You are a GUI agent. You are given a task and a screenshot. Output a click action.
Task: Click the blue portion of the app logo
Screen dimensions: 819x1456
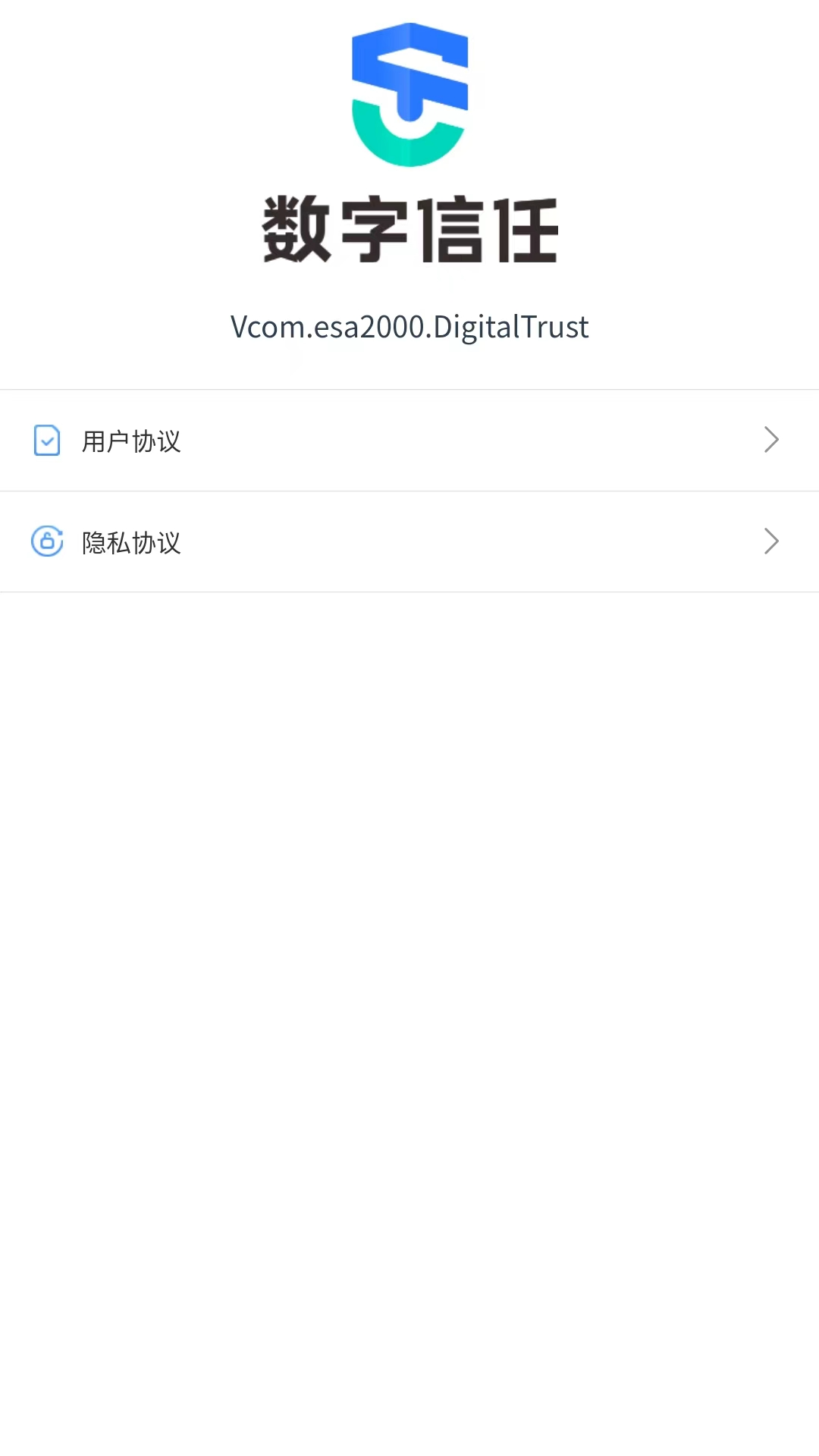(409, 64)
